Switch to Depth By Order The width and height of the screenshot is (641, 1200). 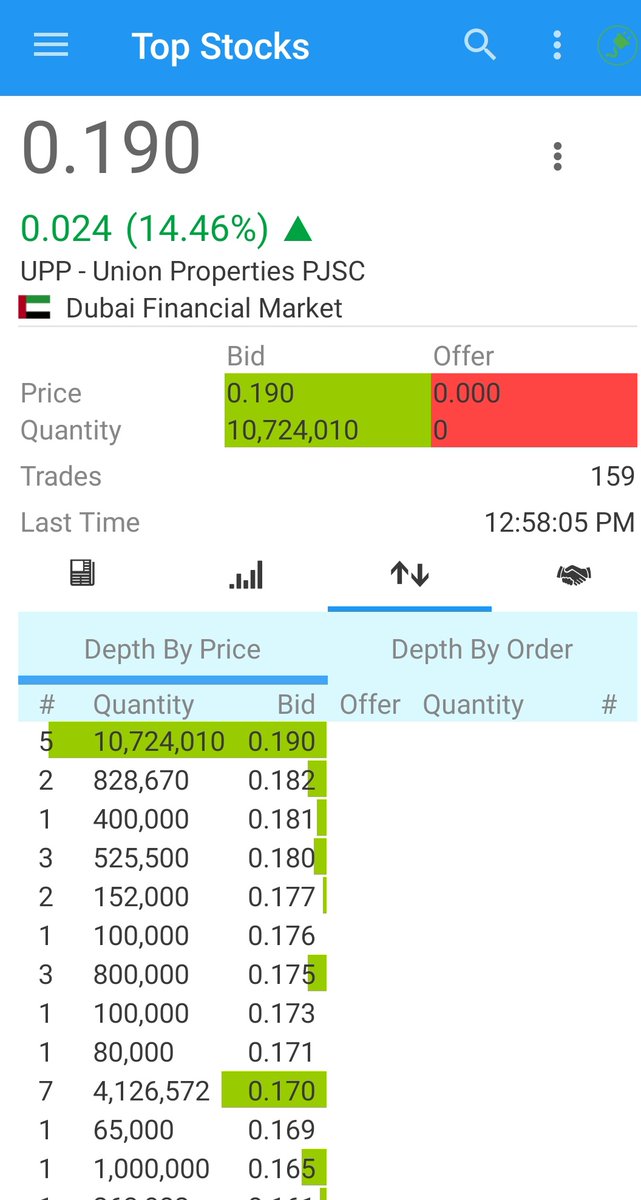pyautogui.click(x=482, y=649)
